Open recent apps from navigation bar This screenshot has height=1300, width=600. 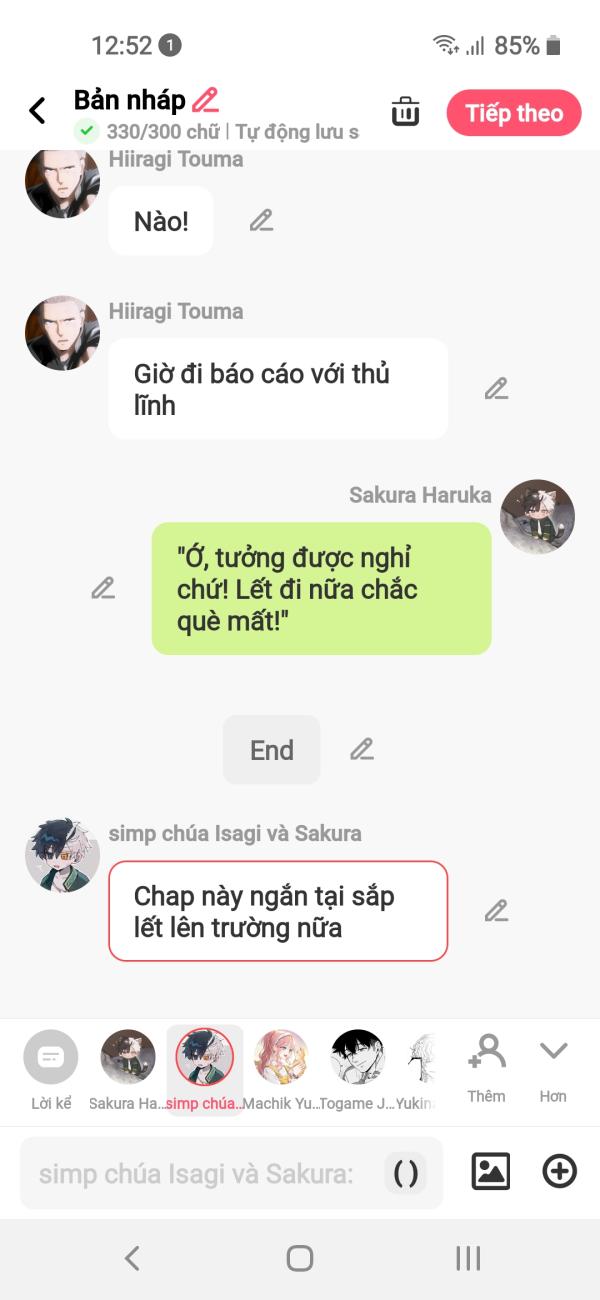(468, 1258)
